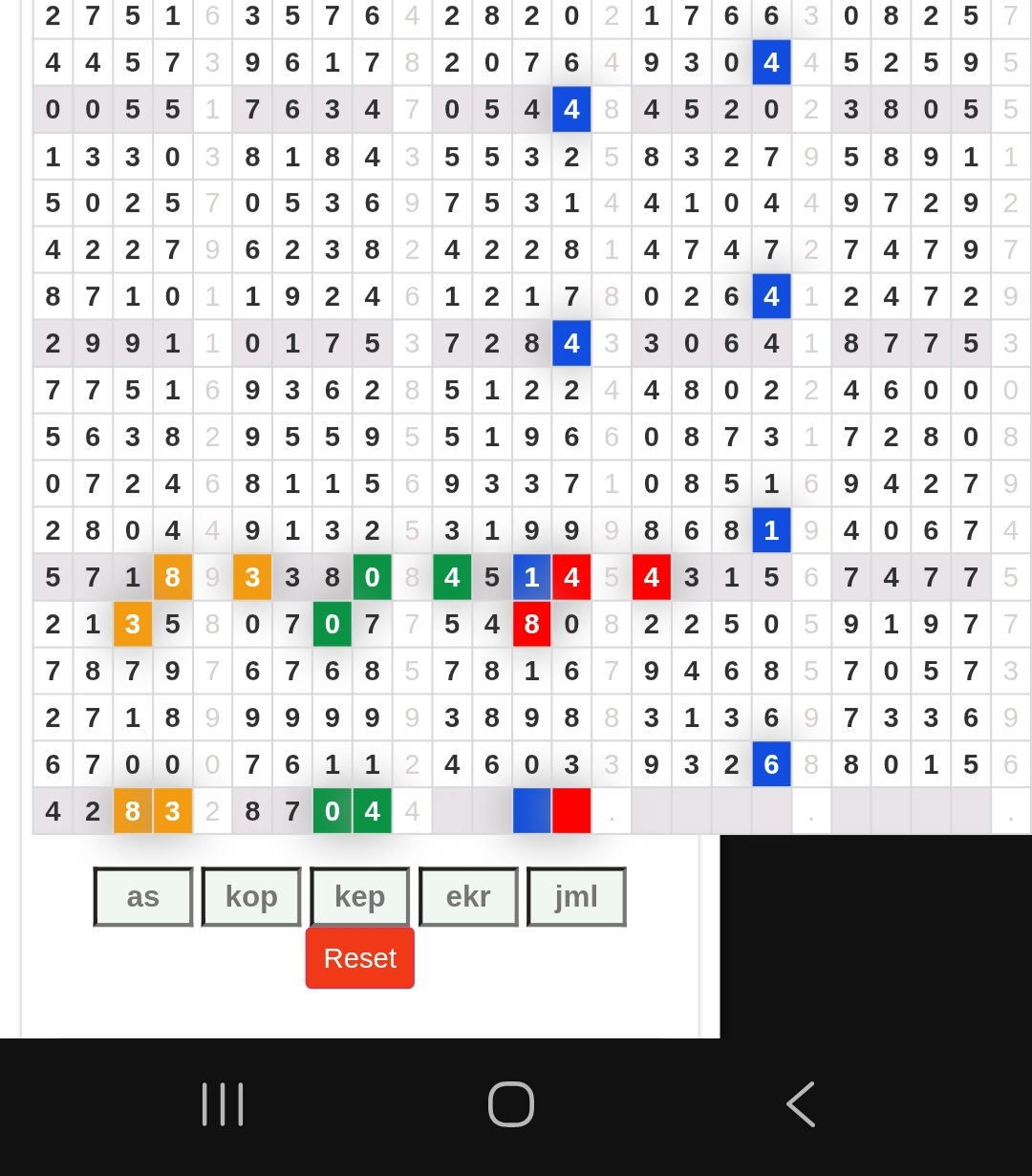Go to the home screen
Viewport: 1032px width, 1176px height.
click(511, 1104)
